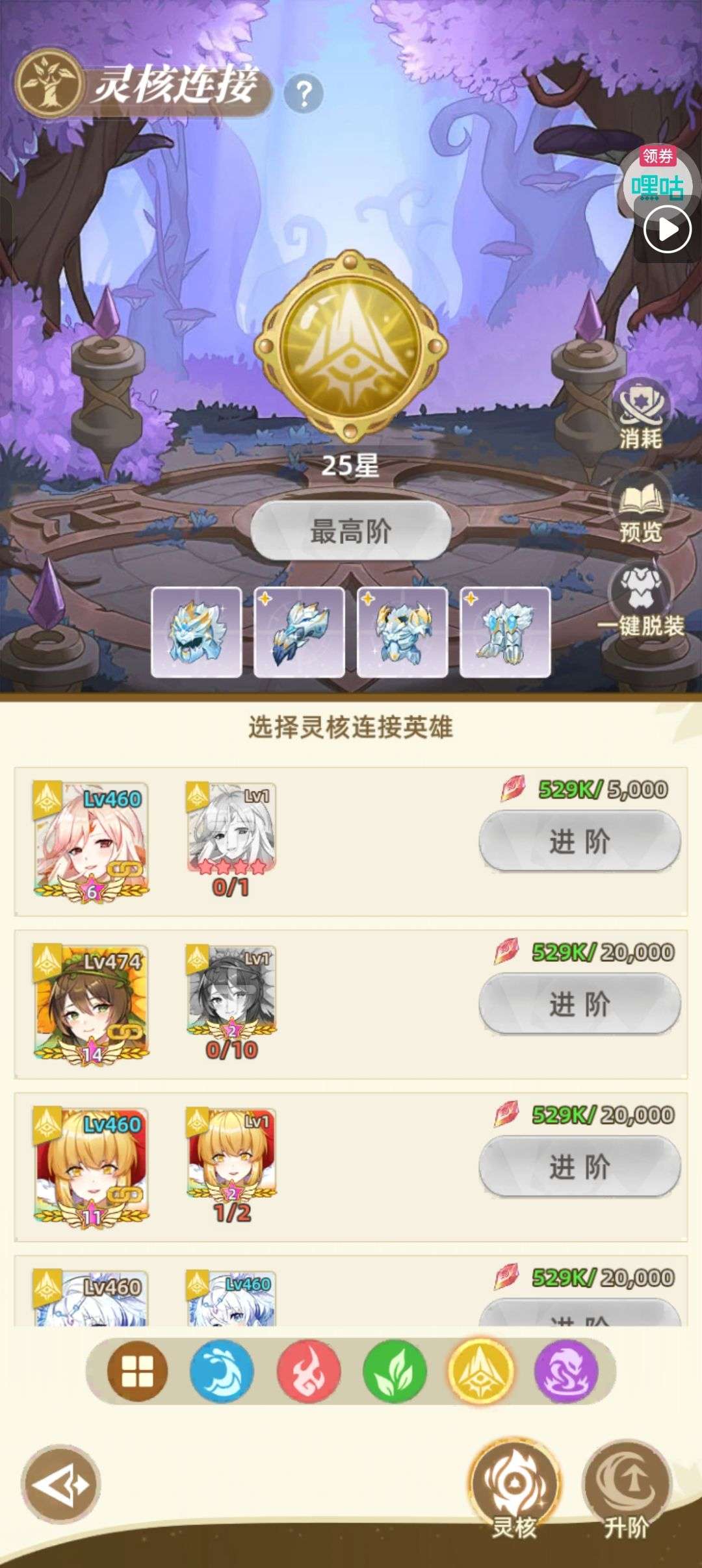Open the question mark help icon

[304, 94]
